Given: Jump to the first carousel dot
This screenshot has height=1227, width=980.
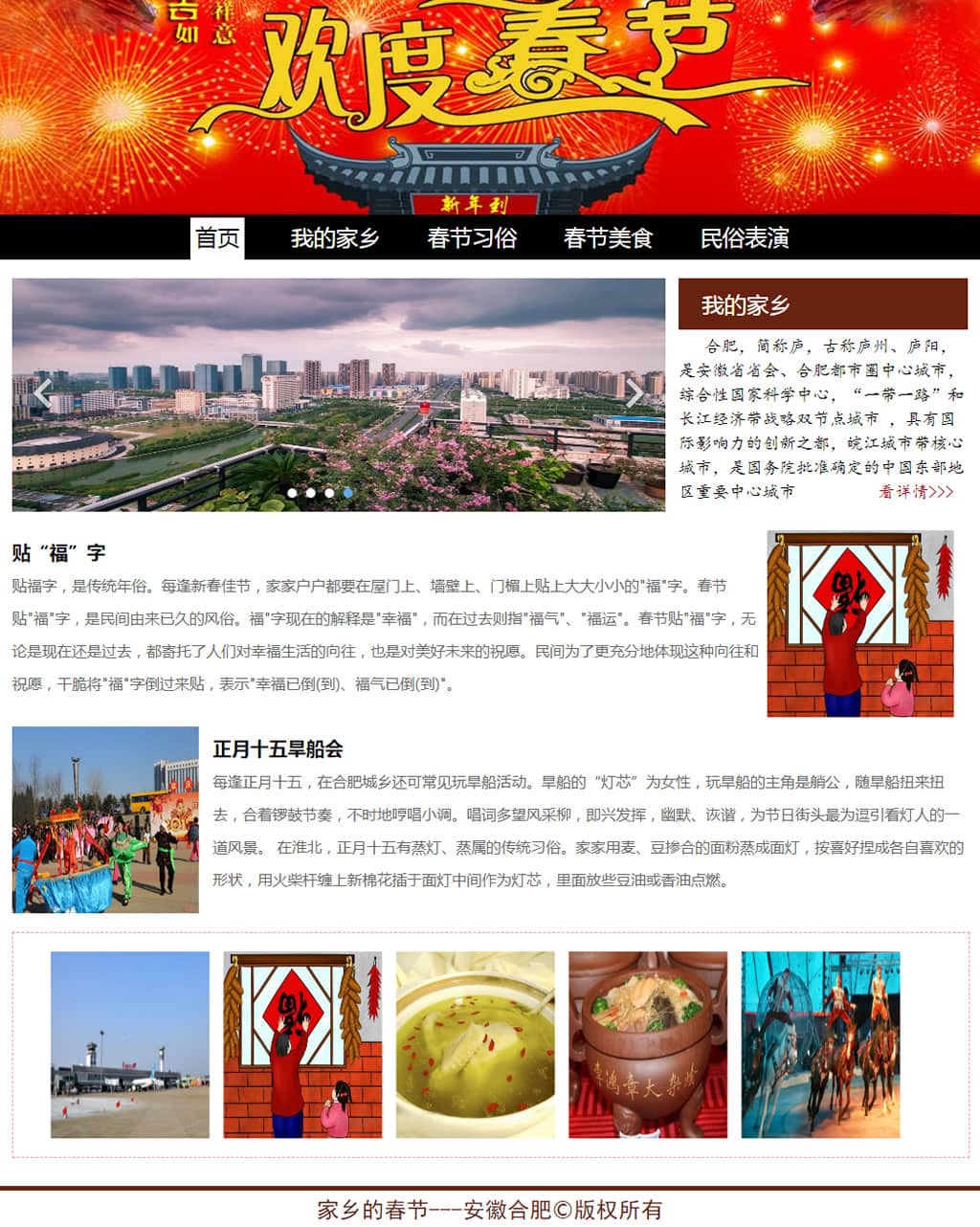Looking at the screenshot, I should 292,493.
